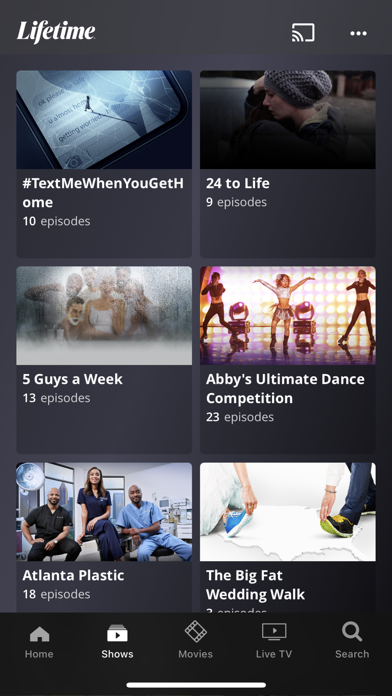The height and width of the screenshot is (696, 392).
Task: Open the #TextMeWhenYouGetHome show
Action: (104, 164)
